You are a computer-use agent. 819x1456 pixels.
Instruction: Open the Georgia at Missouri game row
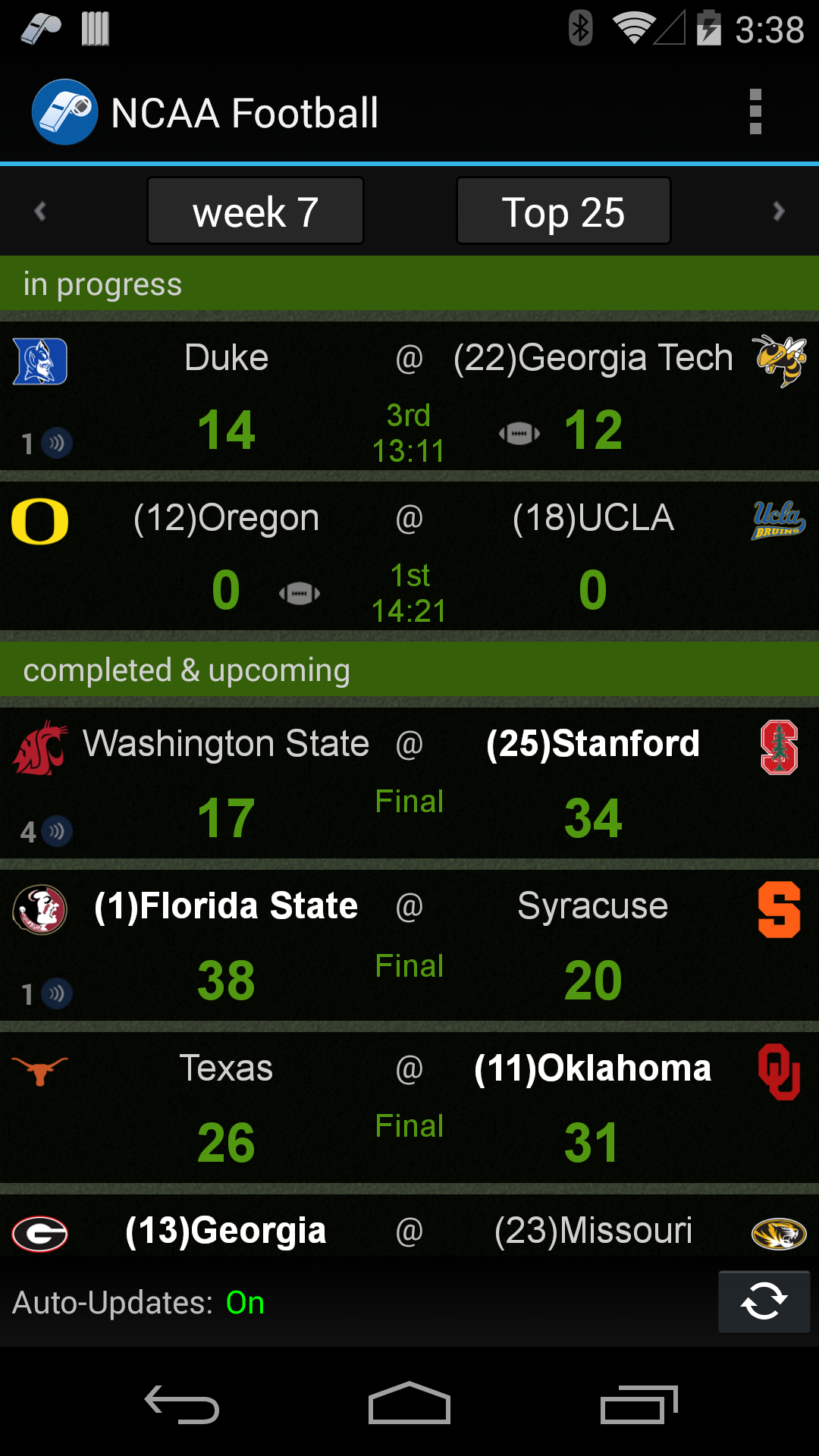(x=409, y=1230)
